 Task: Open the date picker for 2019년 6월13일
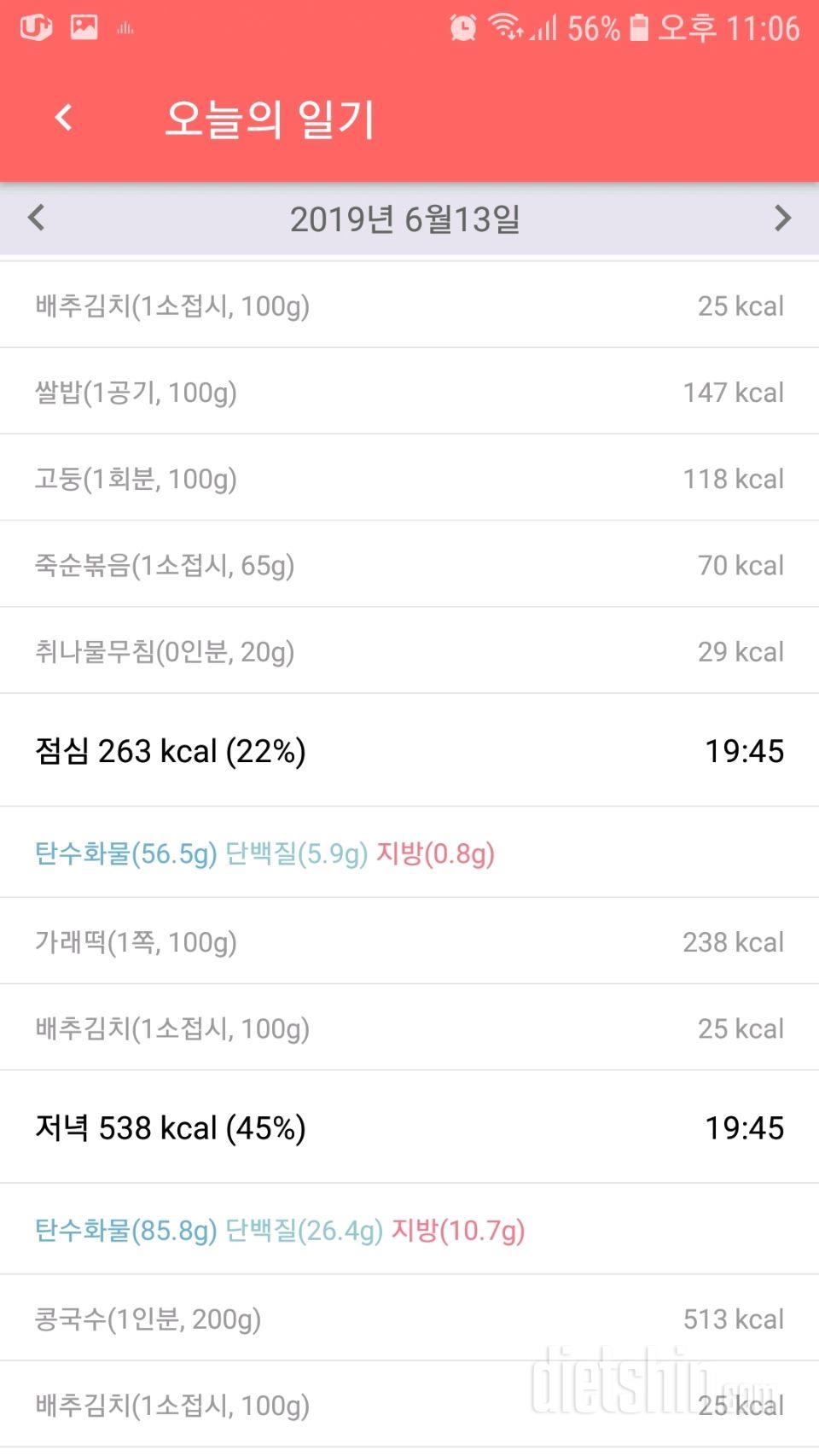coord(404,220)
